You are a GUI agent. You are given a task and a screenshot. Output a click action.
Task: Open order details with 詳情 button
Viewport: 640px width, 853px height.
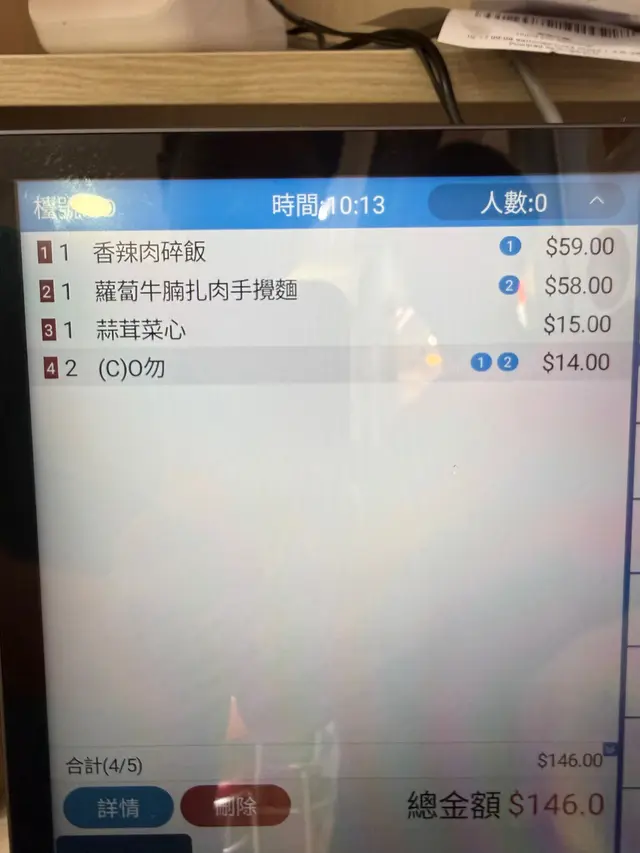pos(118,808)
